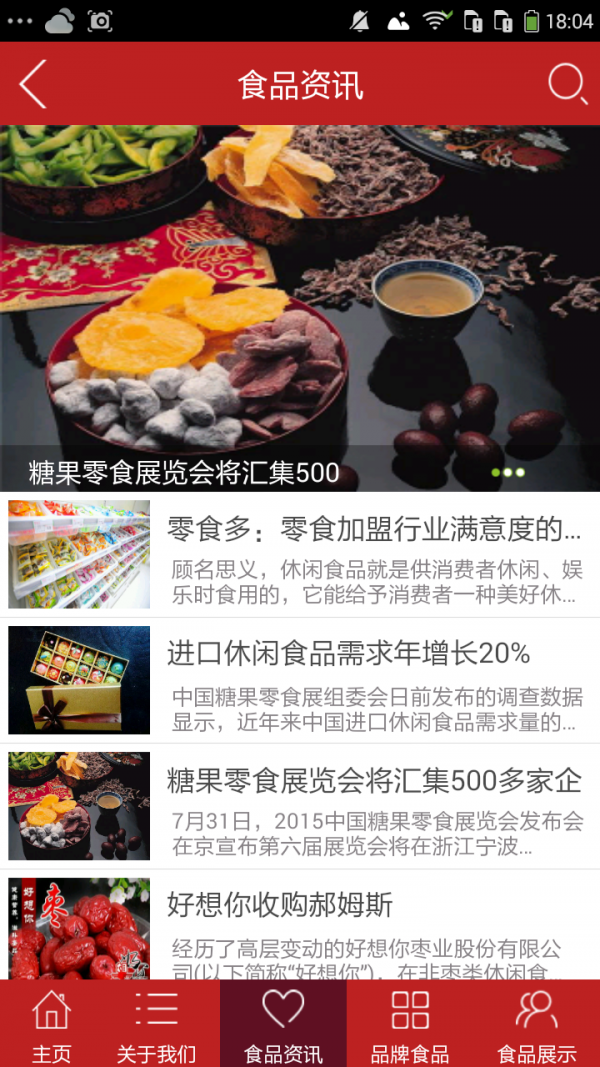
Task: Switch to the 主页 tab
Action: pyautogui.click(x=52, y=1024)
